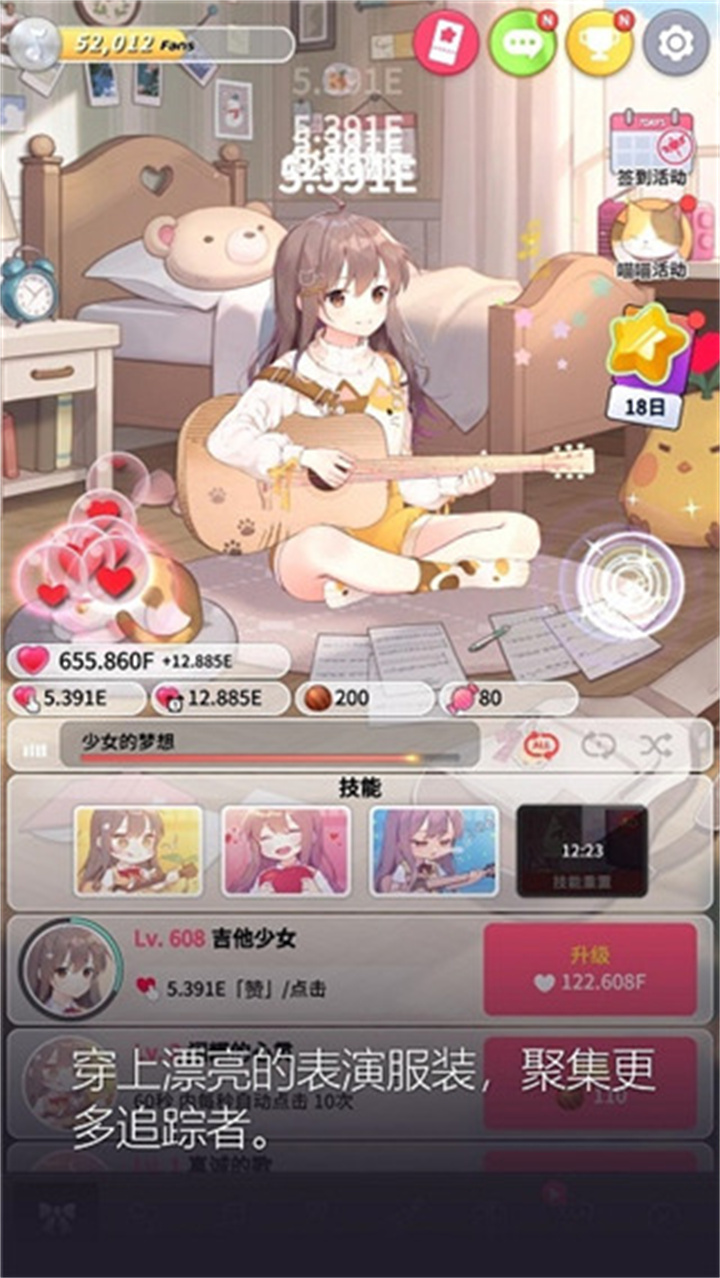720x1278 pixels.
Task: Select the 技能 skills section header
Action: [x=360, y=786]
